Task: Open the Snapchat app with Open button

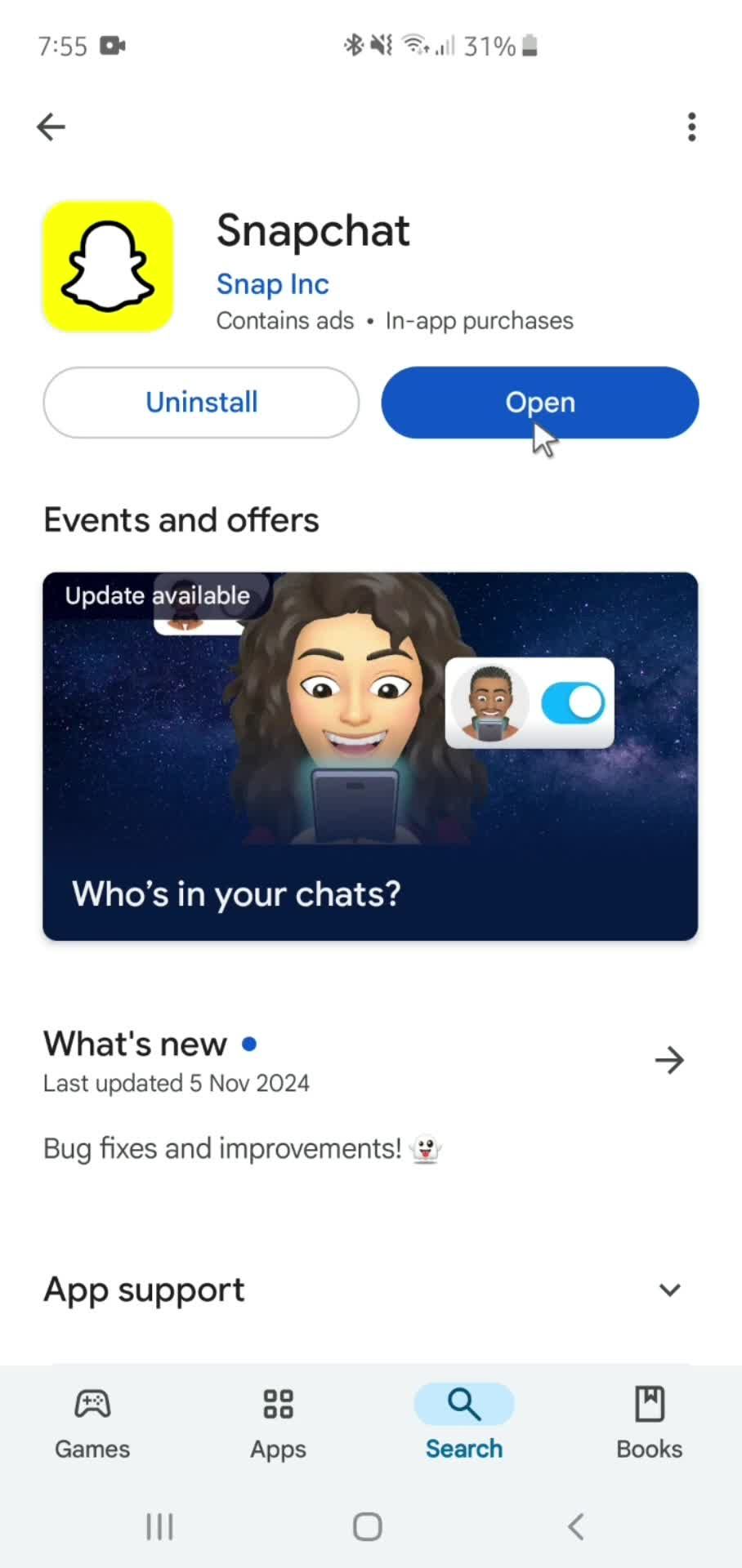Action: 539,402
